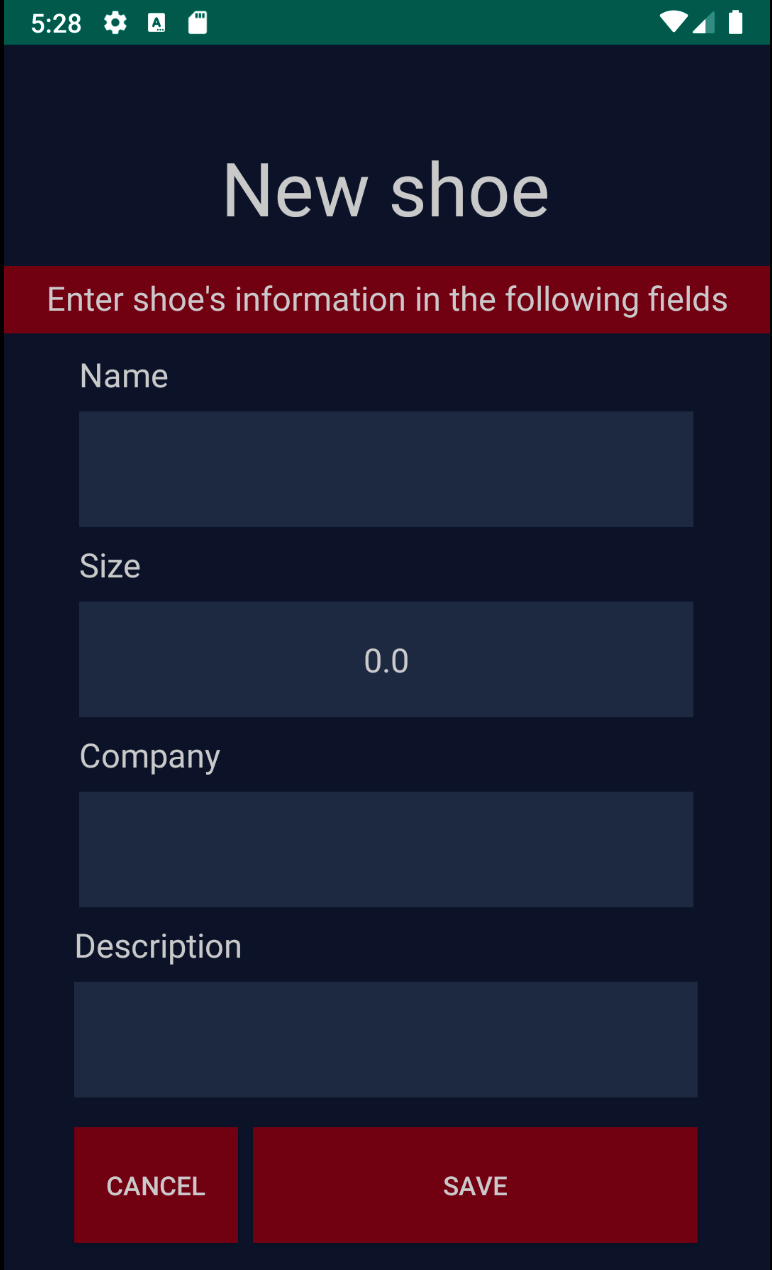Click the Company input field

pos(386,849)
